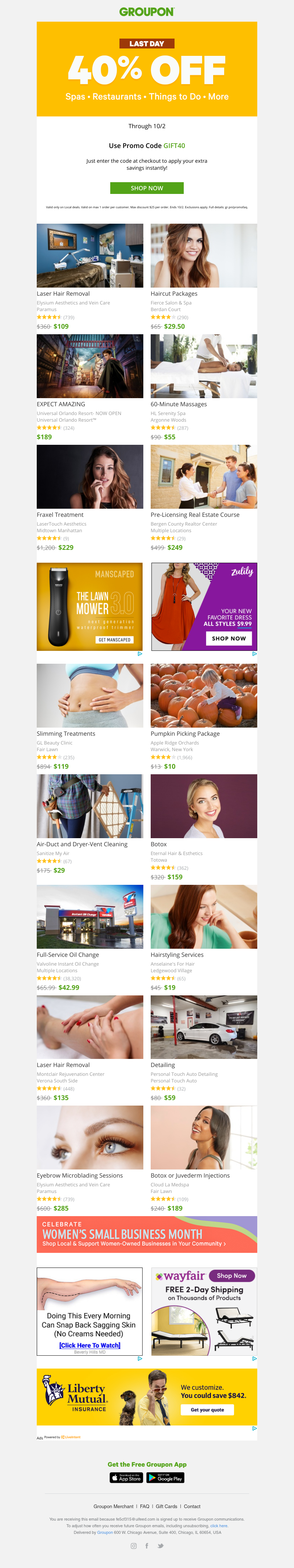The height and width of the screenshot is (1568, 294).
Task: Get the app on Google Play
Action: pos(165,1478)
